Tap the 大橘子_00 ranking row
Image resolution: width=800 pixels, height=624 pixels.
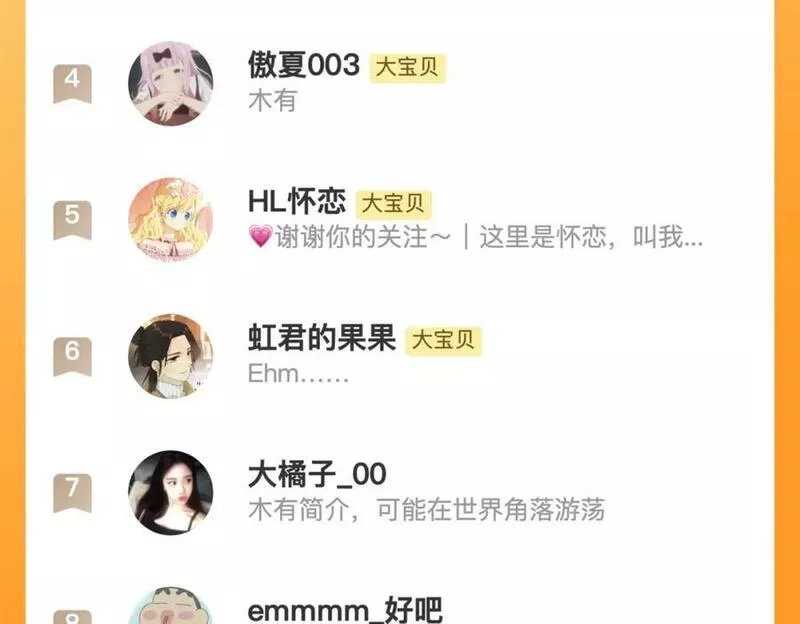(x=317, y=475)
